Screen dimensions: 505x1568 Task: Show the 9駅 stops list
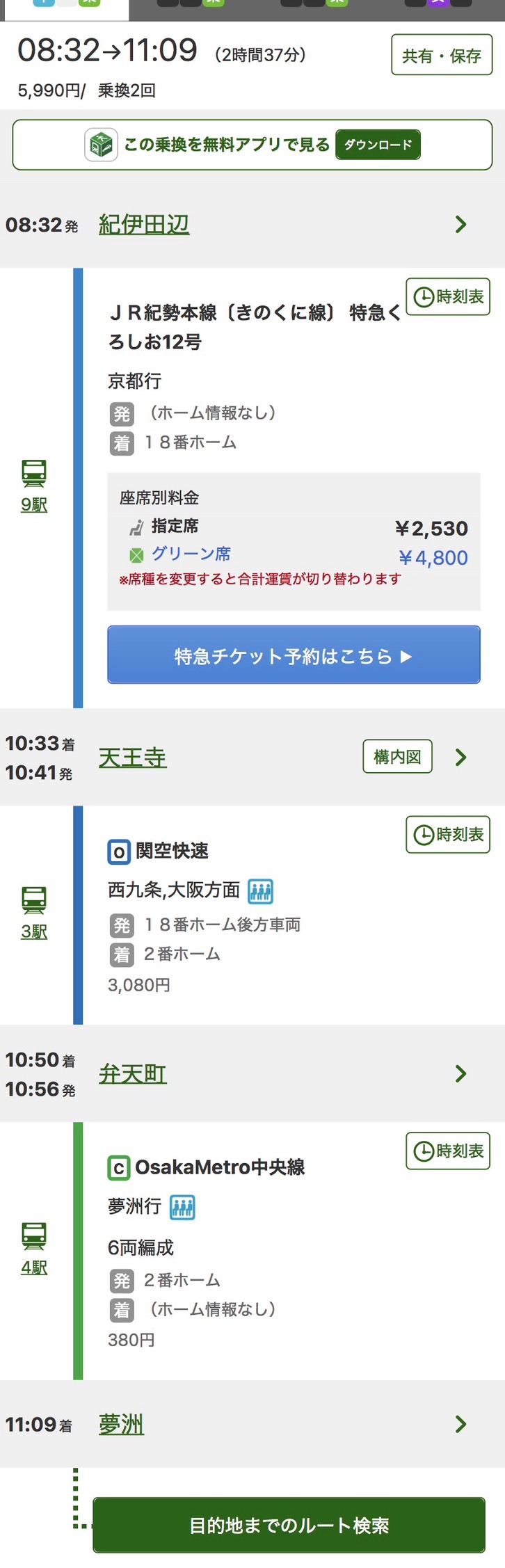pos(34,504)
